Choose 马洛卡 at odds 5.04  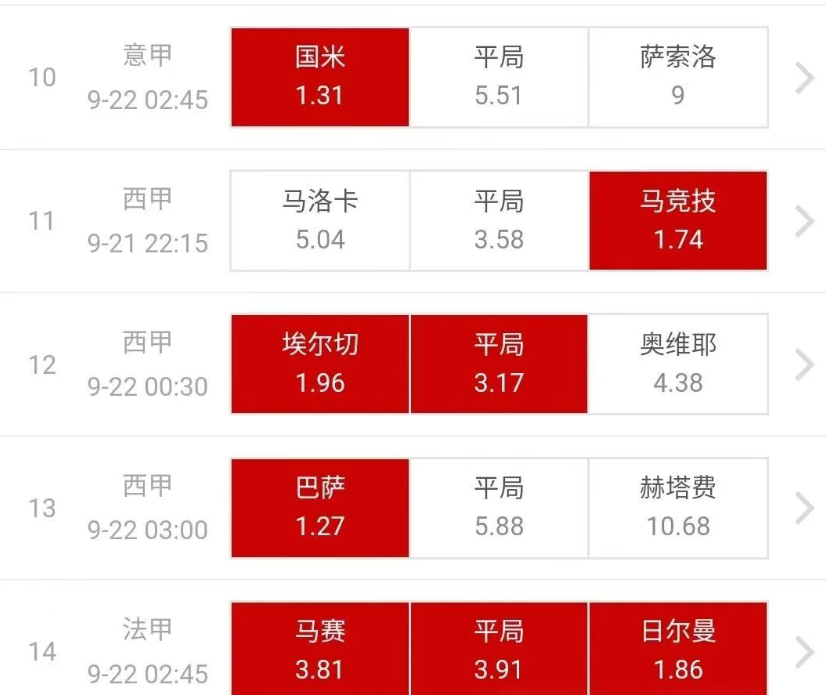[x=320, y=221]
